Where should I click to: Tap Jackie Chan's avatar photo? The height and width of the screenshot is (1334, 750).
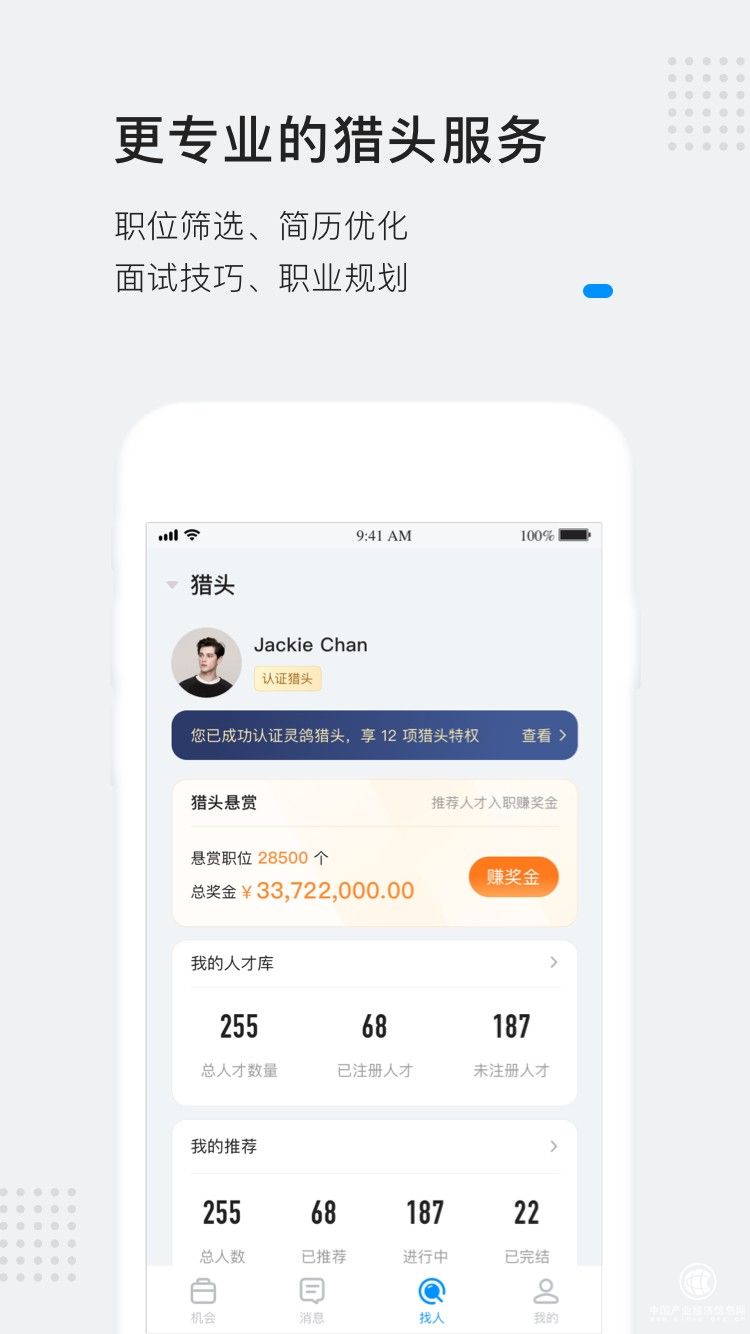206,662
